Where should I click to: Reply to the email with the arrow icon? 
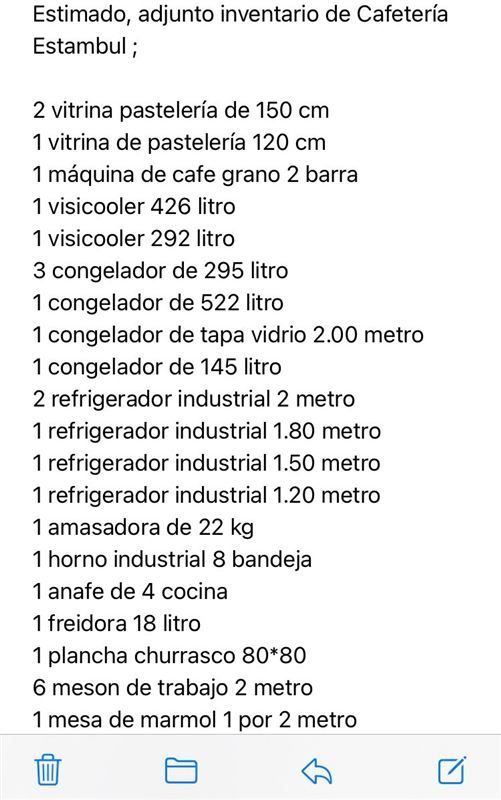[x=317, y=770]
